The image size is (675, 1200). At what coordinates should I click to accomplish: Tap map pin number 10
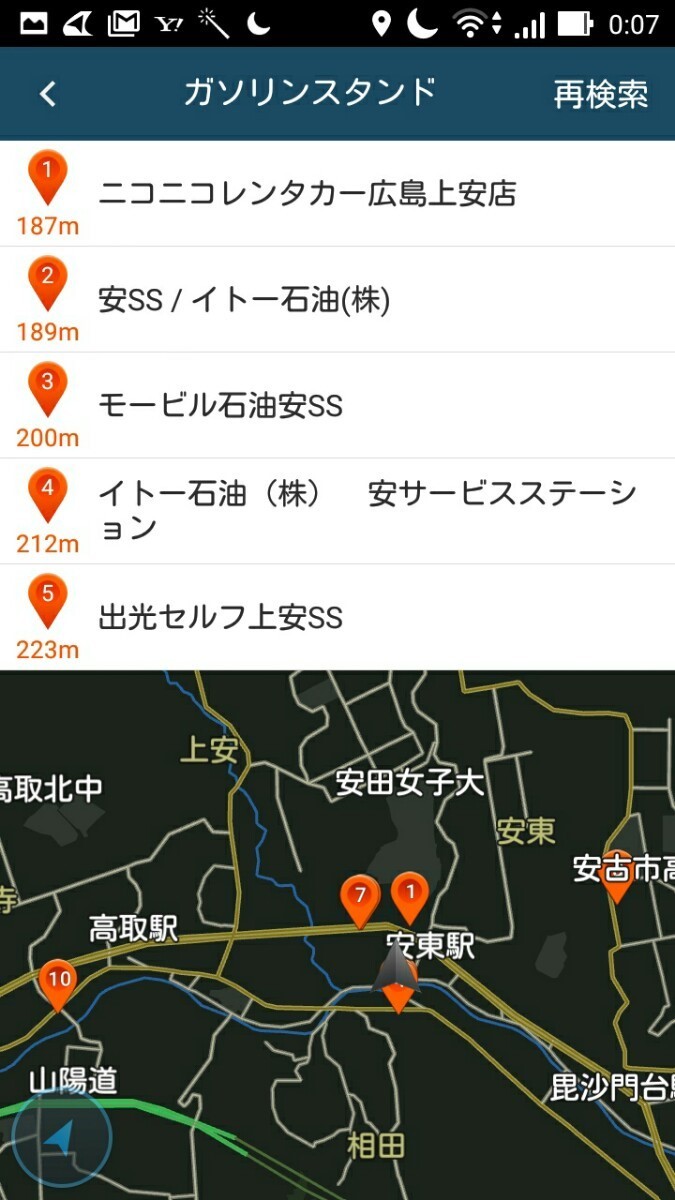click(x=59, y=981)
